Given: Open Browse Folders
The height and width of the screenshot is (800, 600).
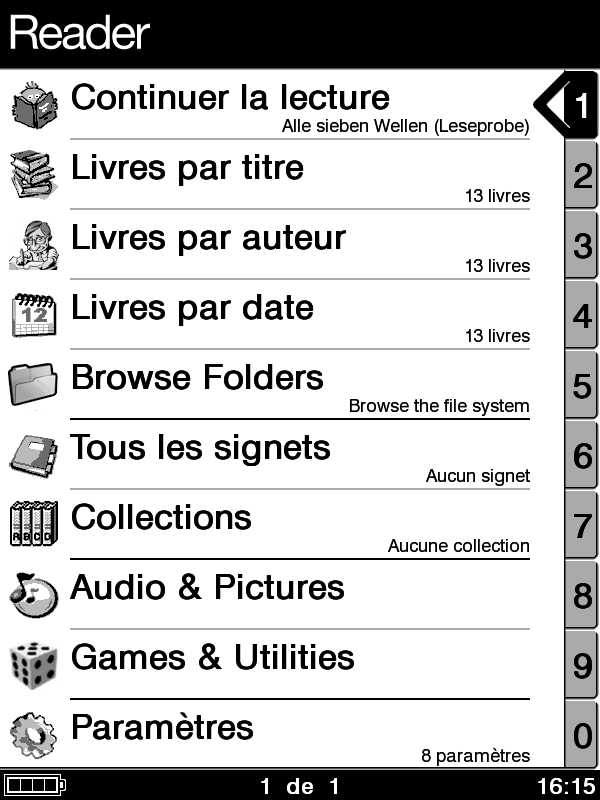Looking at the screenshot, I should [198, 378].
